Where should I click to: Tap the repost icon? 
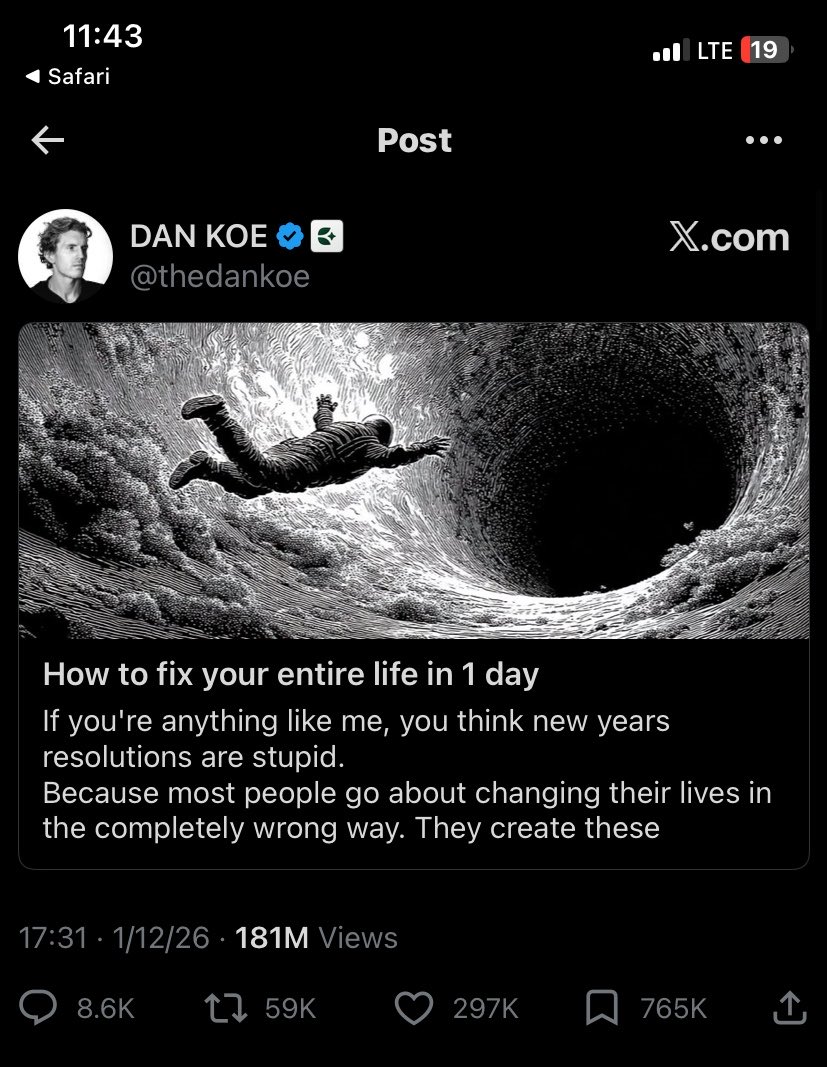227,1008
